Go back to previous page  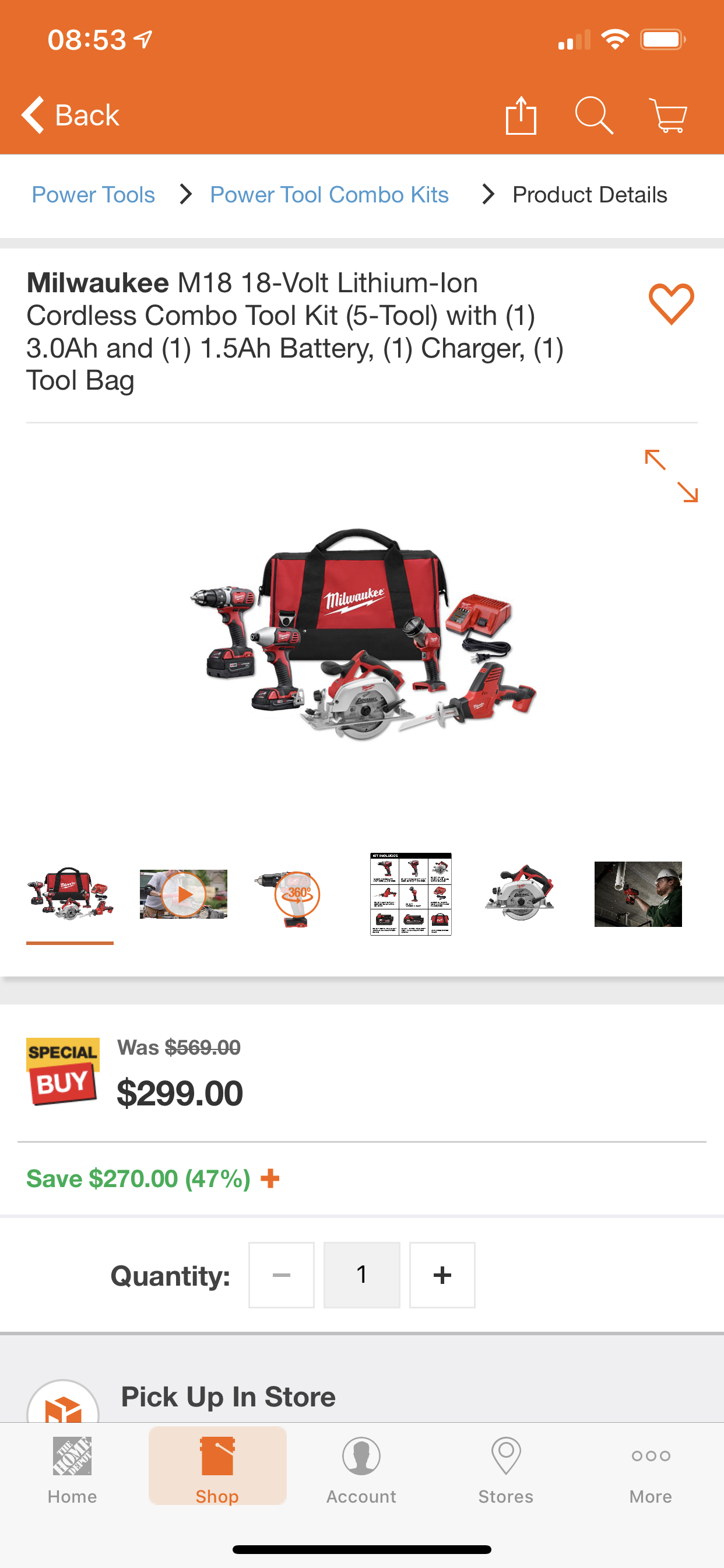(71, 114)
